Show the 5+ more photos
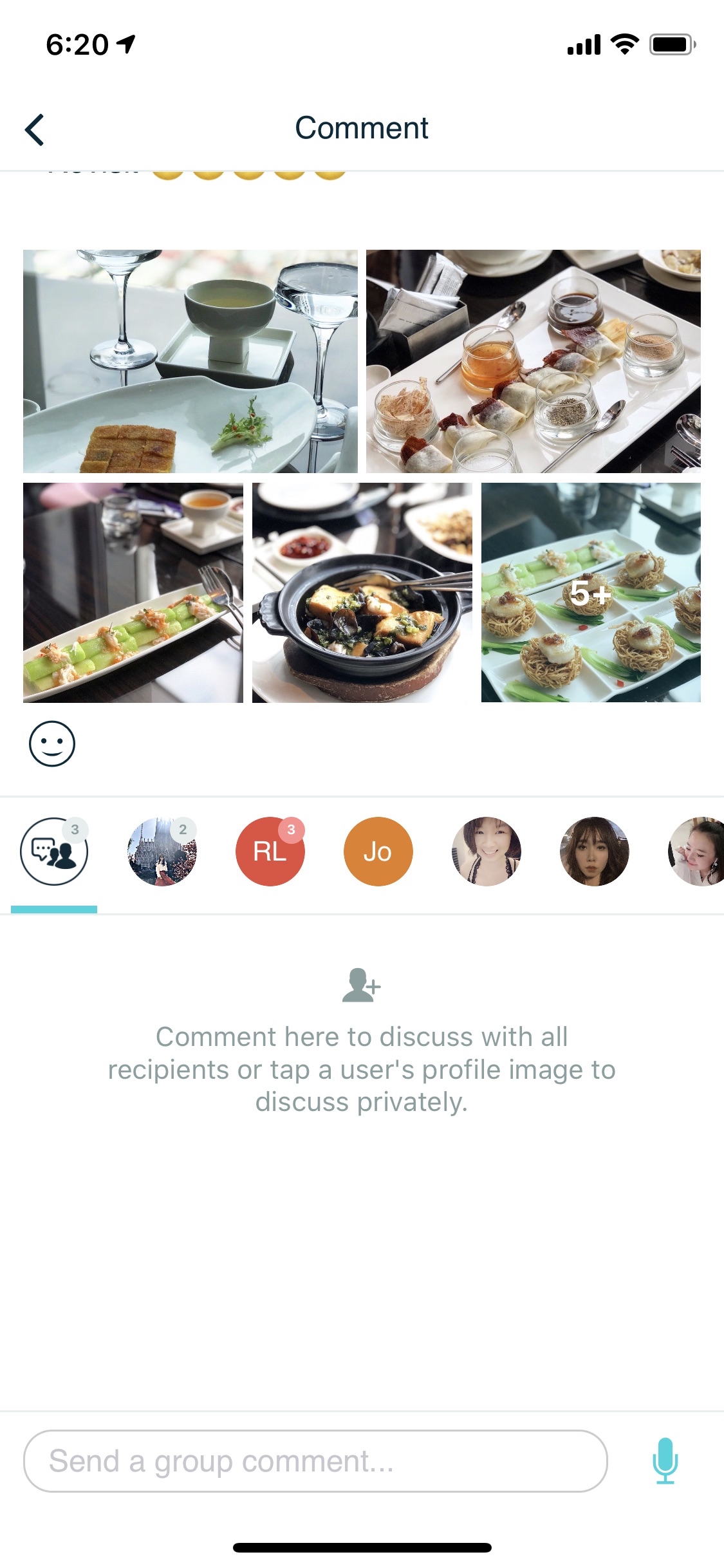 click(x=590, y=592)
